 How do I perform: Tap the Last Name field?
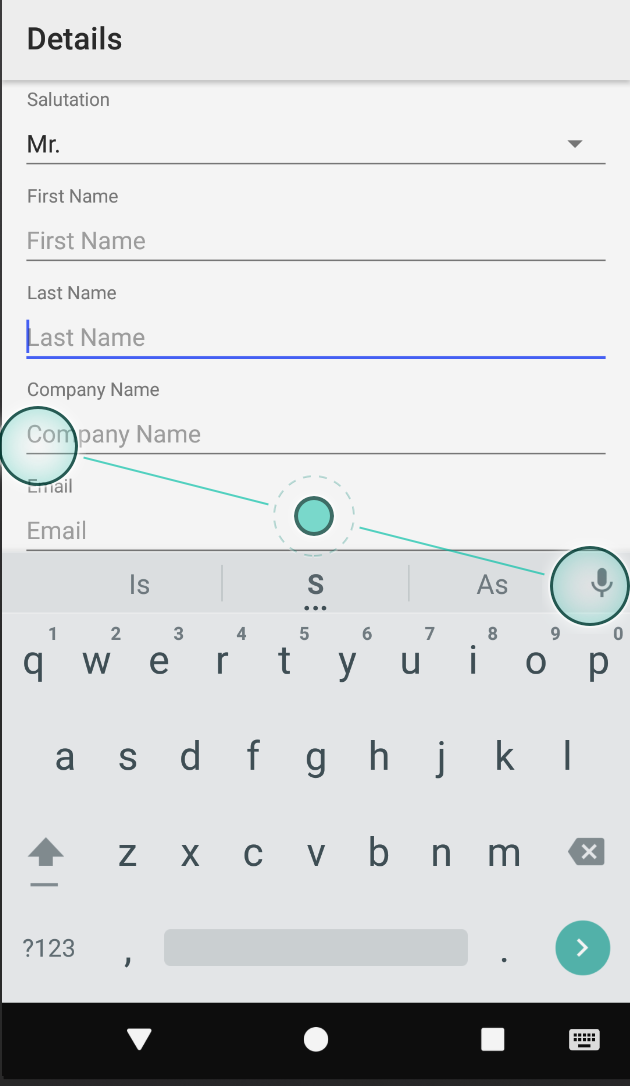click(x=315, y=338)
